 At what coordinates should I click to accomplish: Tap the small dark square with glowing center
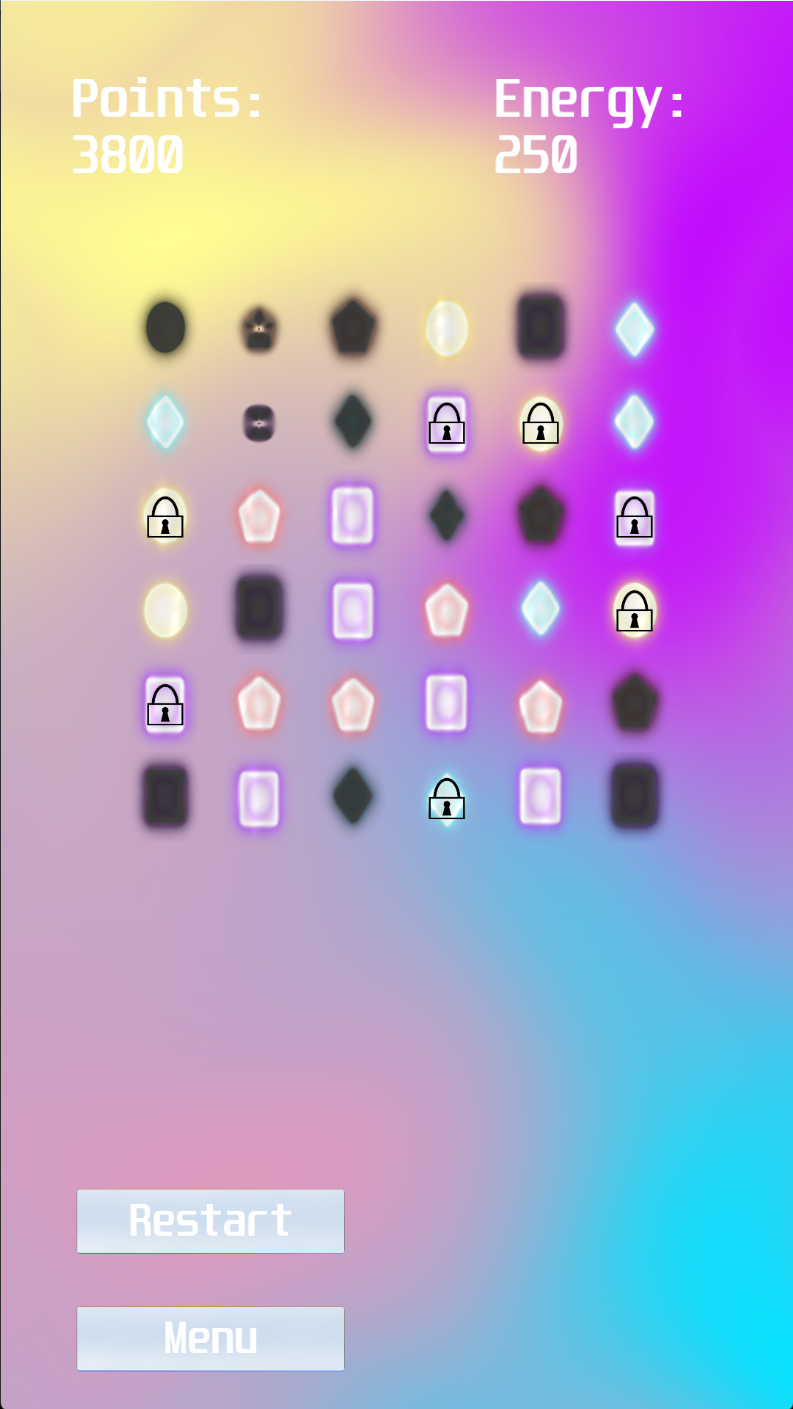tap(259, 423)
